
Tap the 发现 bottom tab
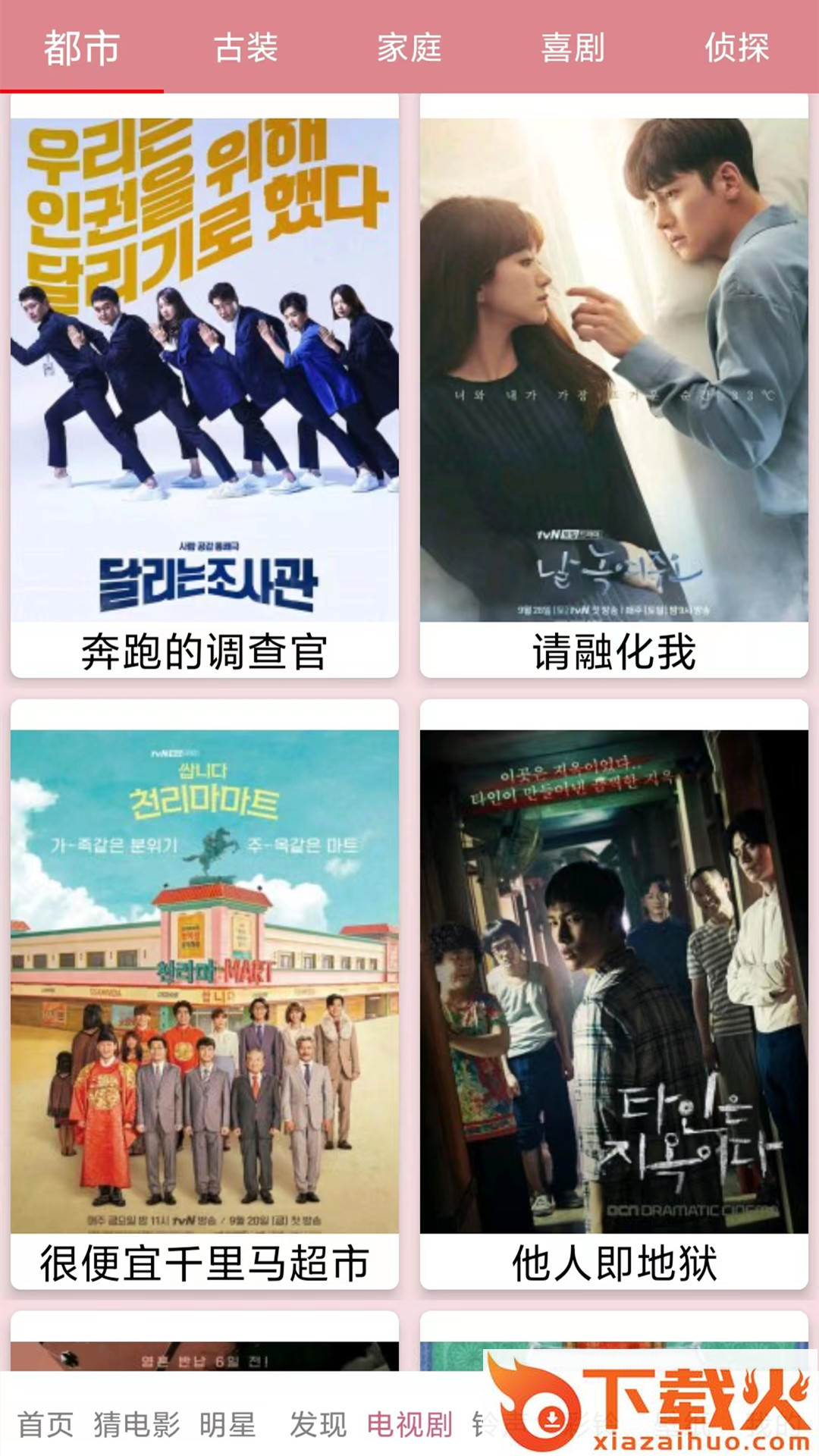click(x=318, y=1424)
